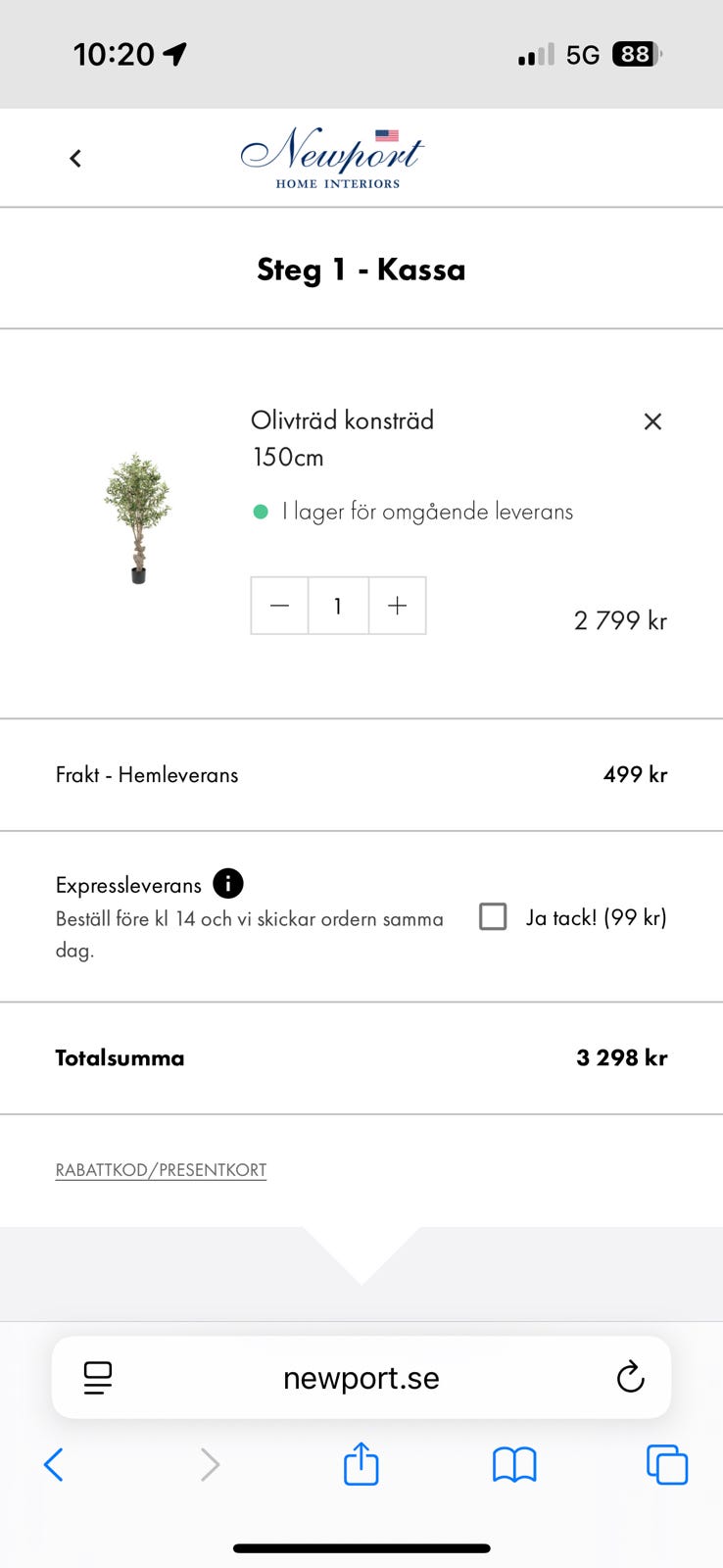This screenshot has width=723, height=1568.
Task: Open the Safari tab overview
Action: pyautogui.click(x=667, y=1464)
